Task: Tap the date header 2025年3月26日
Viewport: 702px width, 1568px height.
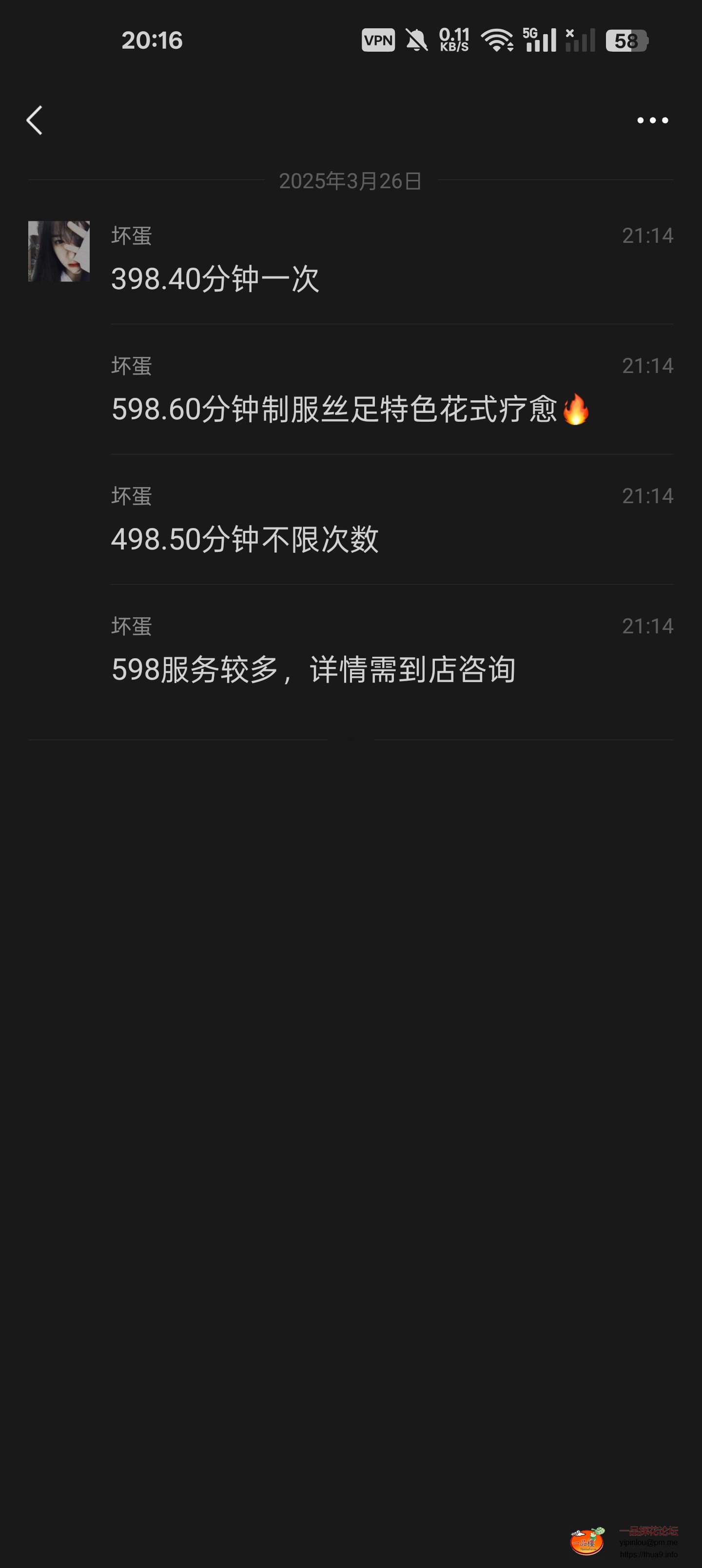Action: click(x=351, y=181)
